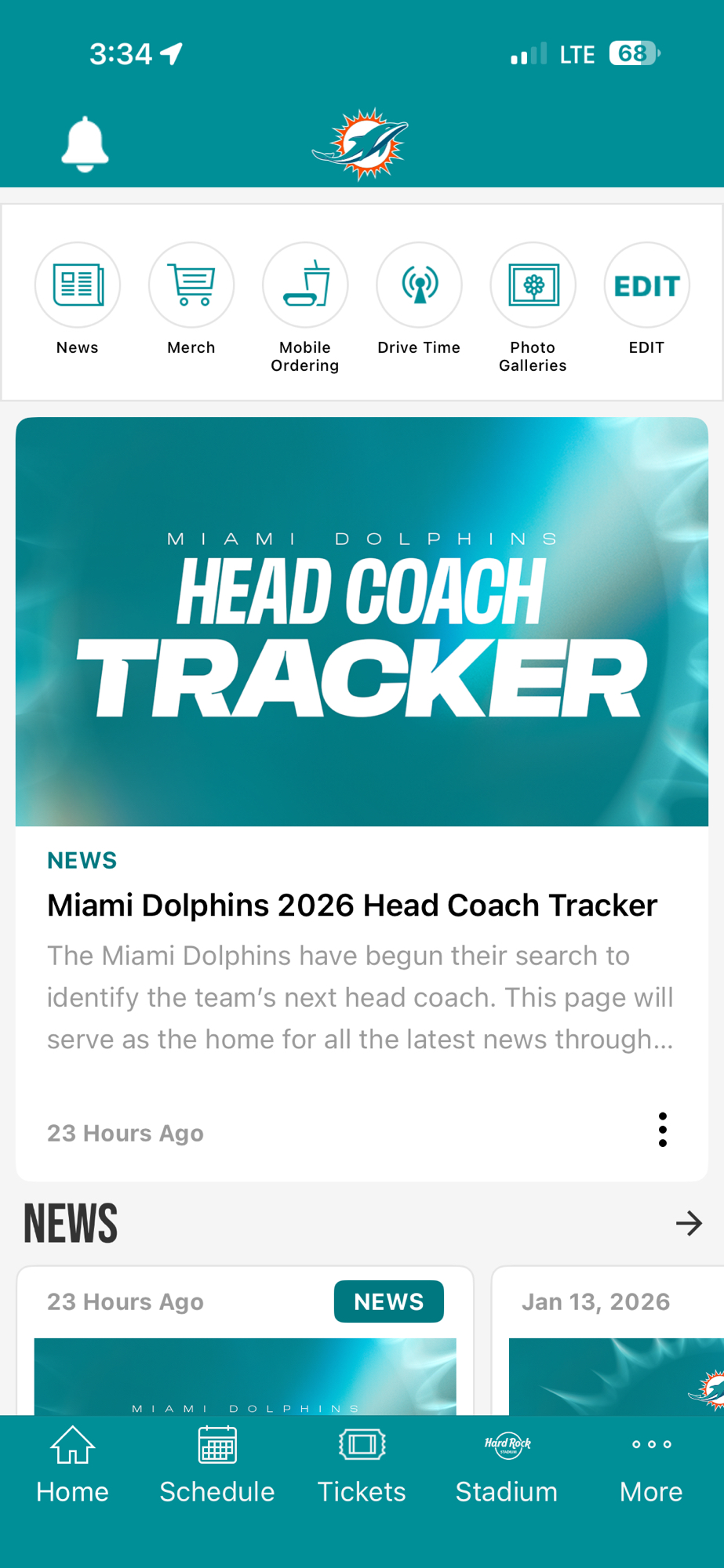The width and height of the screenshot is (724, 1568).
Task: Open the notifications bell
Action: [85, 145]
